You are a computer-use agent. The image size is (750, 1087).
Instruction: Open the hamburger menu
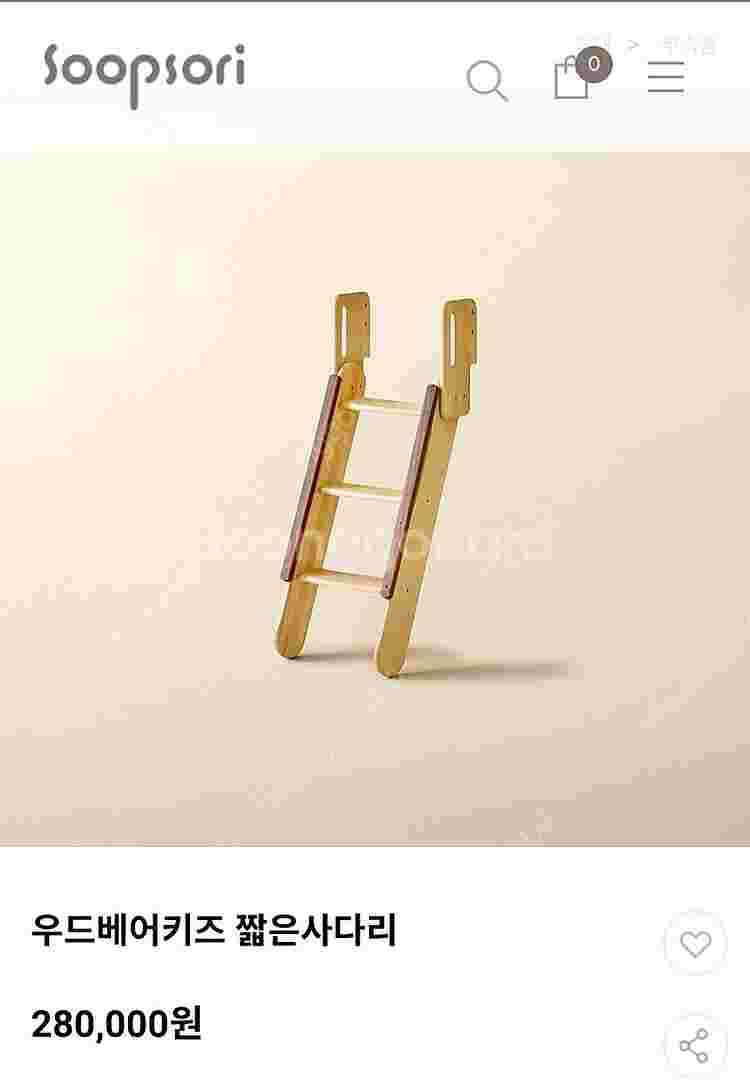click(x=665, y=78)
